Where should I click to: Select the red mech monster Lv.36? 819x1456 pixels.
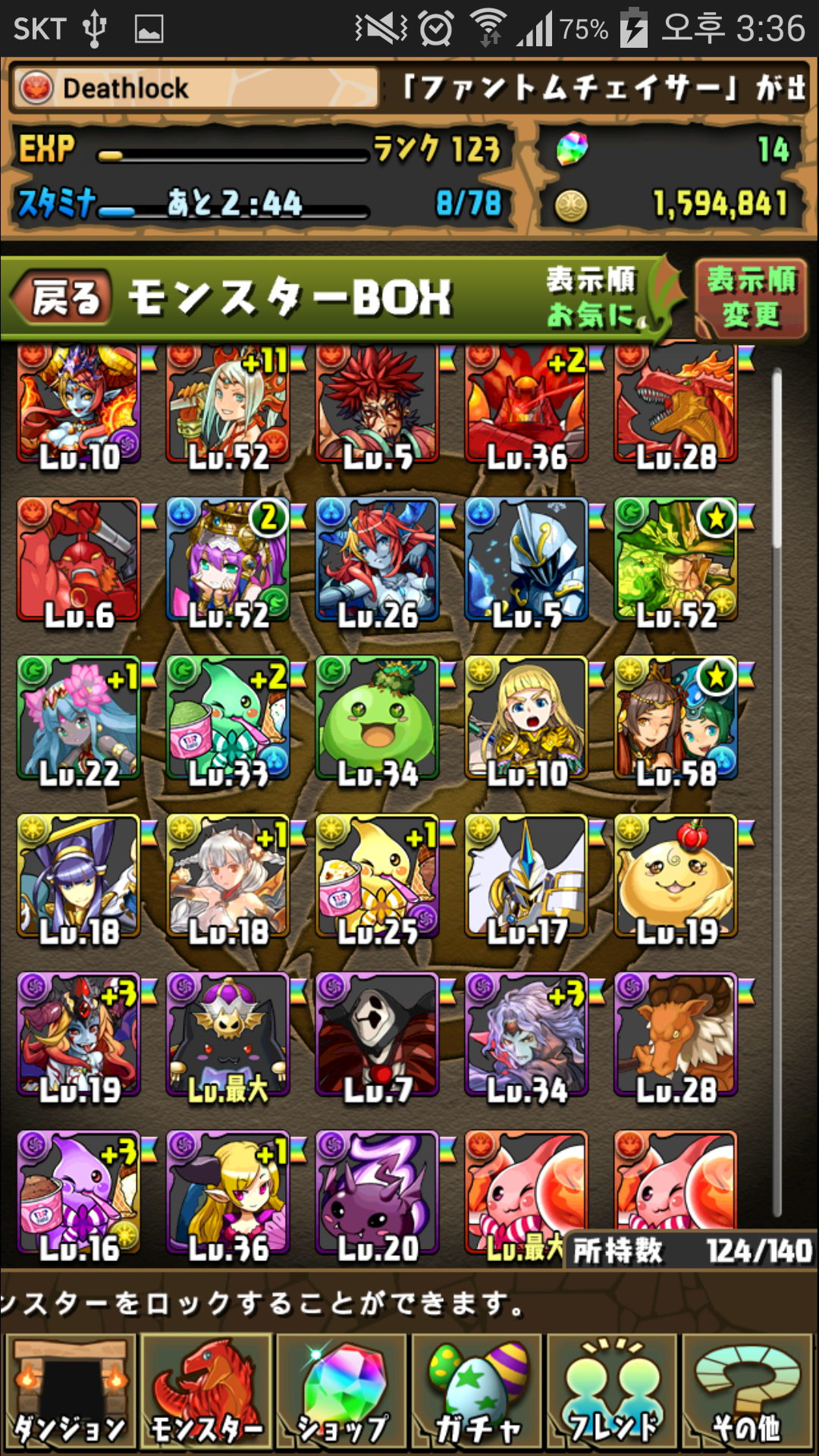(527, 403)
